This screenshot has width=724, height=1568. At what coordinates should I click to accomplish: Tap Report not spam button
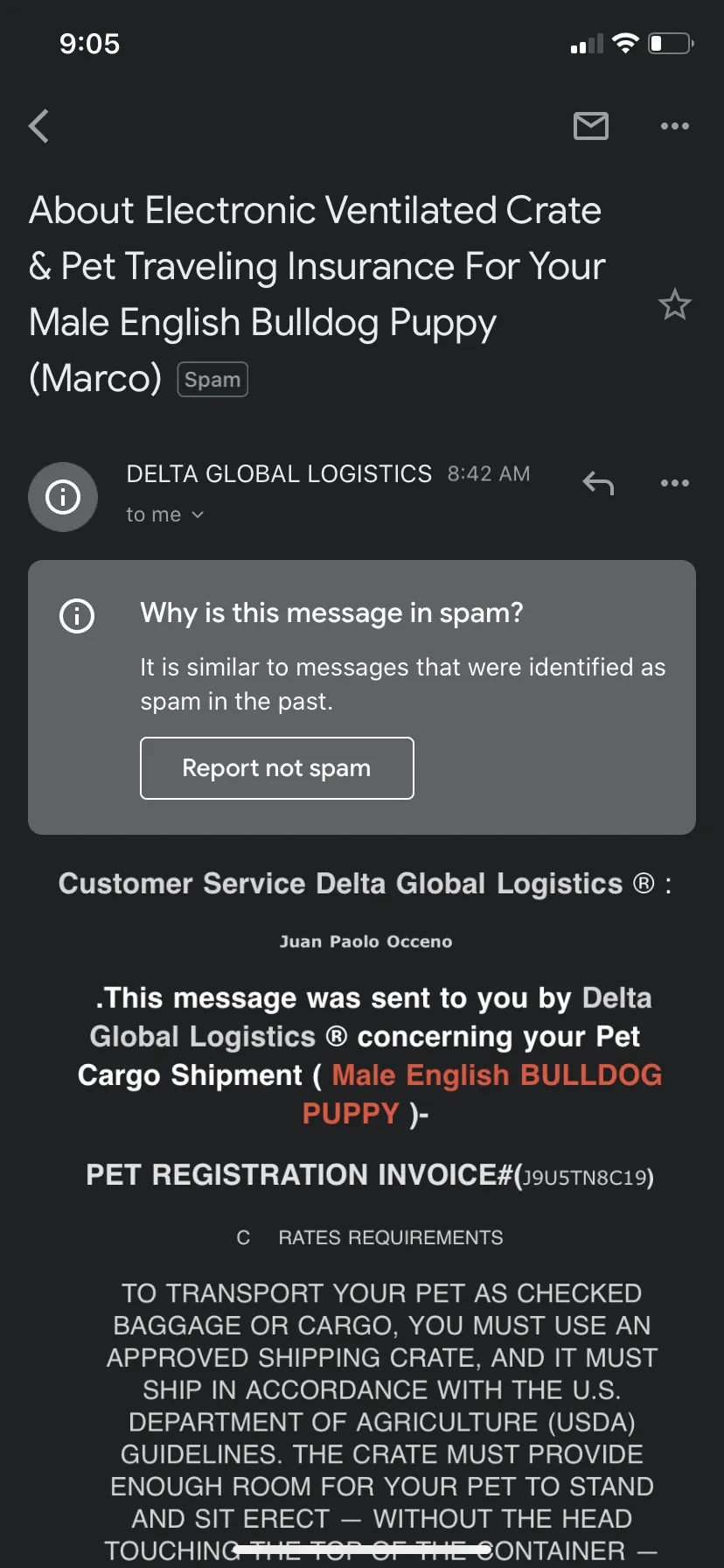pos(277,768)
